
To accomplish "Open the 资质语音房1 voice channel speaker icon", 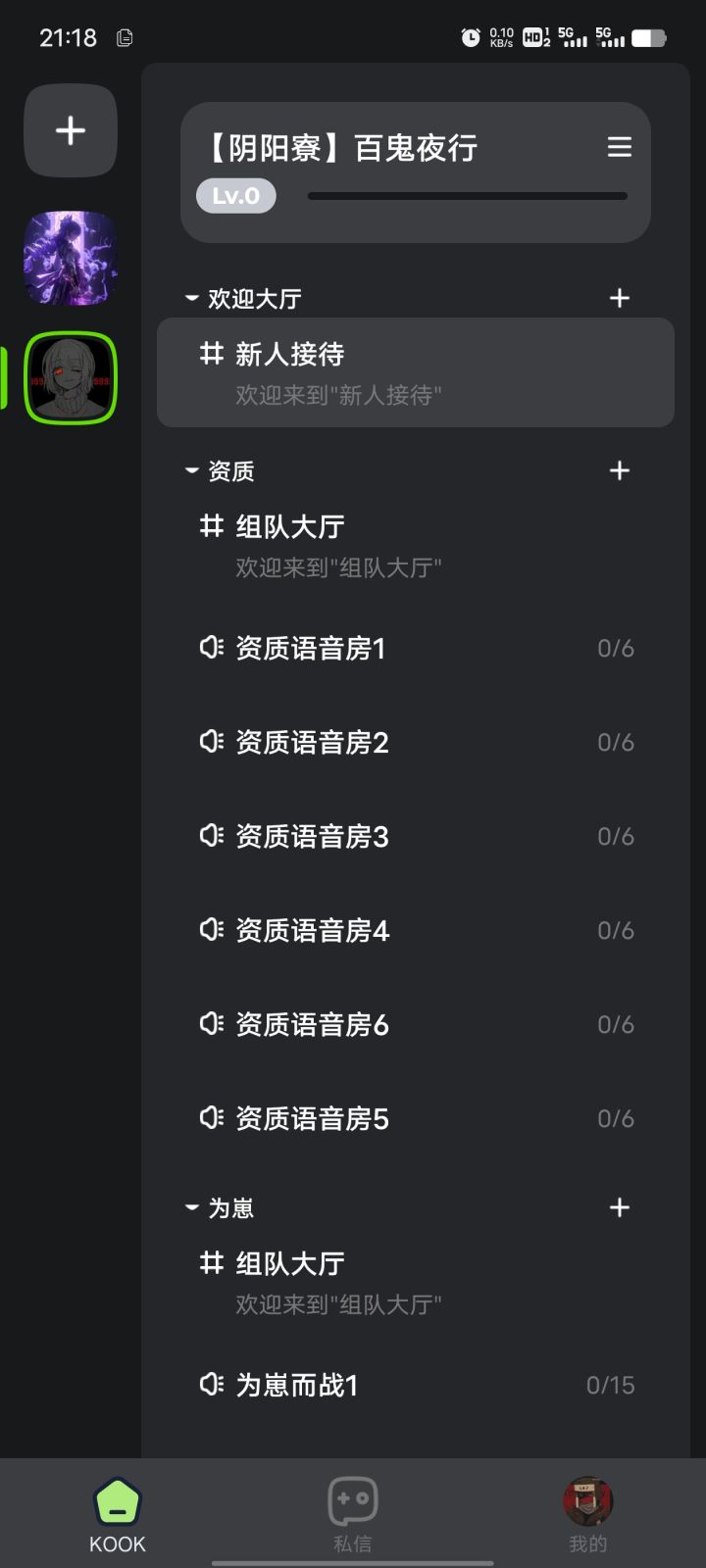I will (210, 648).
